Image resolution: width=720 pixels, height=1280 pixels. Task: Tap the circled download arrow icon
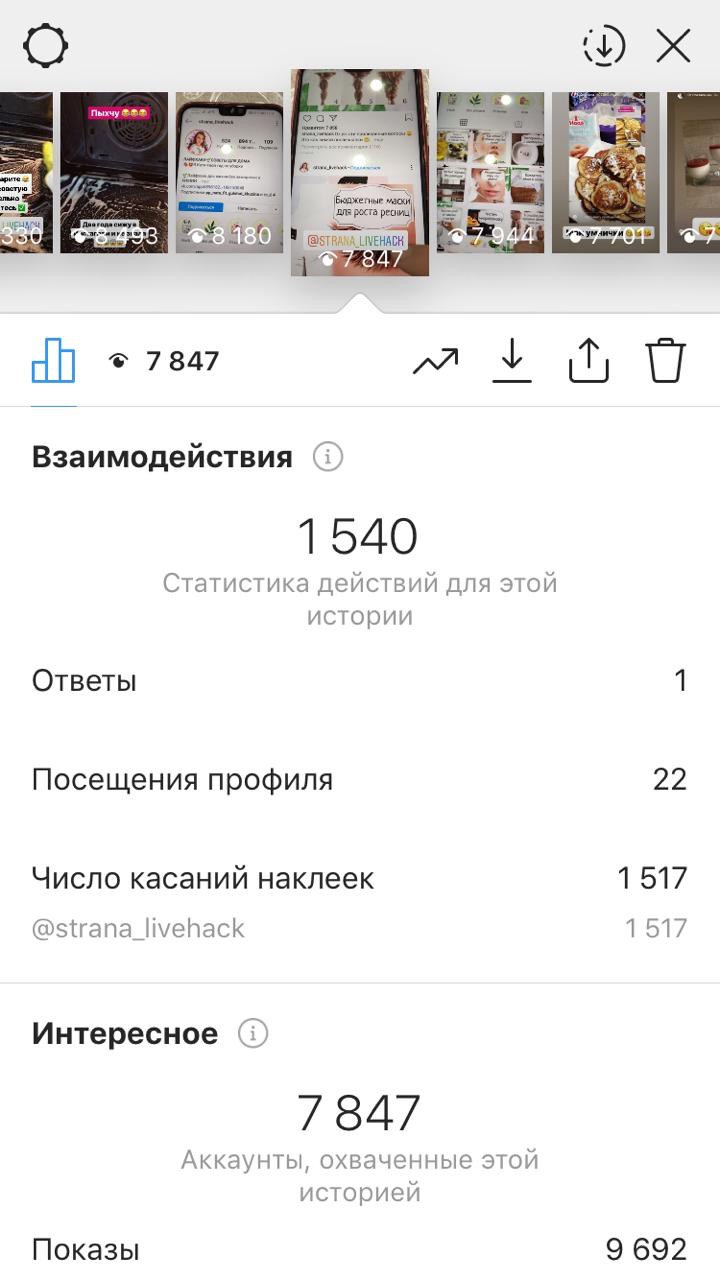click(x=604, y=46)
